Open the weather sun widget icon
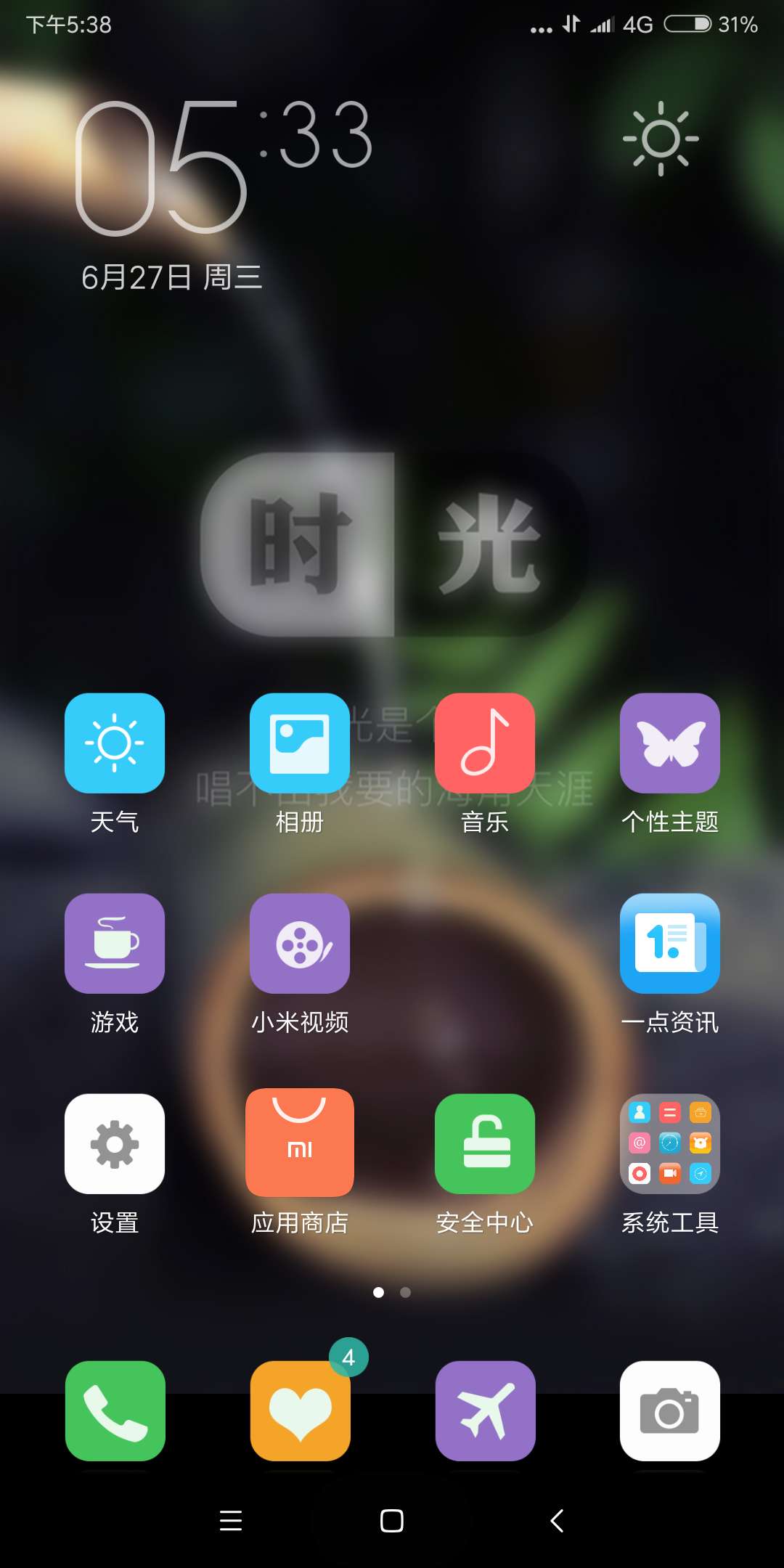This screenshot has width=784, height=1568. (661, 139)
